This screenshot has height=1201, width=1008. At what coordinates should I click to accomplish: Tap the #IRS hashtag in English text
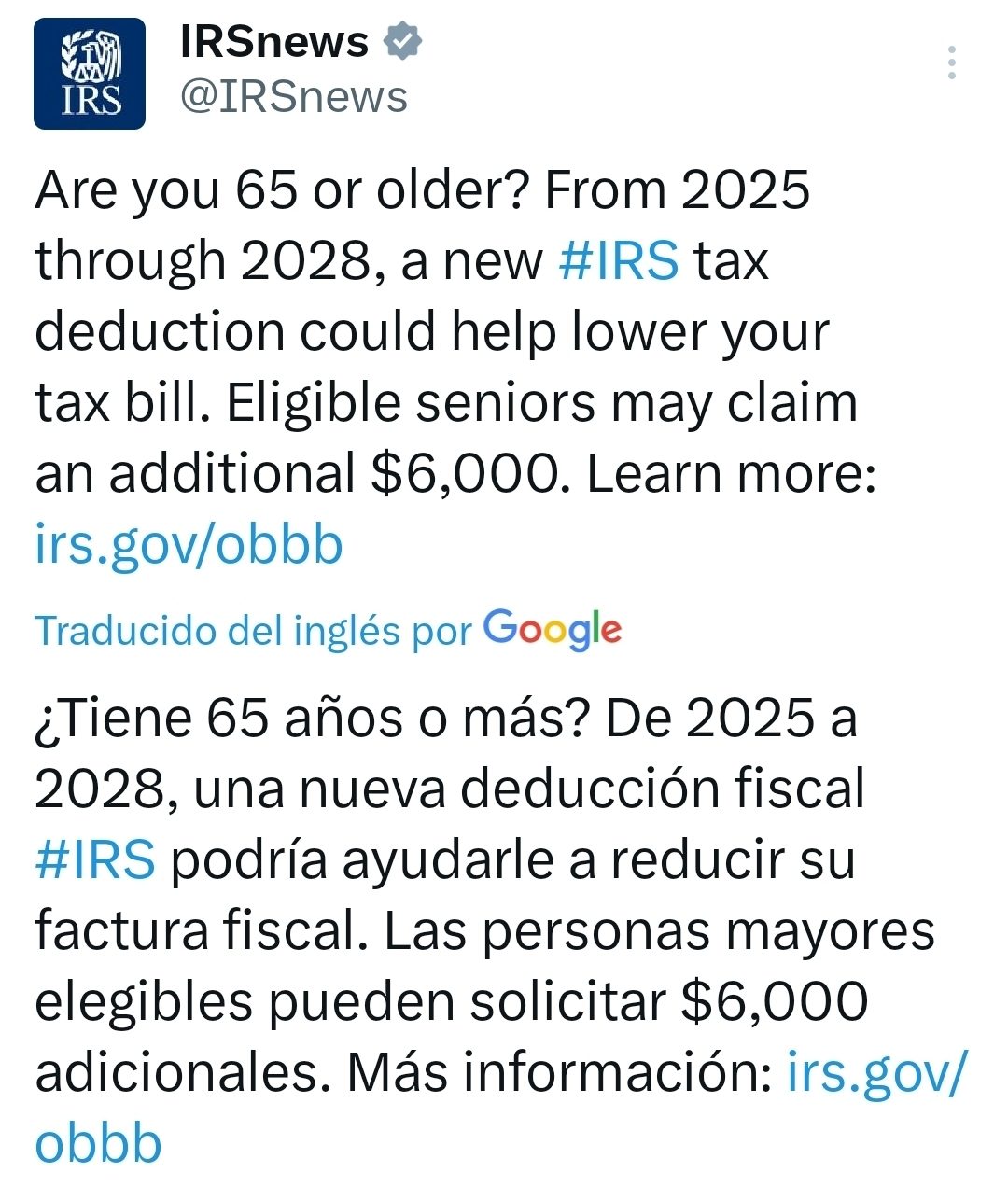coord(619,260)
